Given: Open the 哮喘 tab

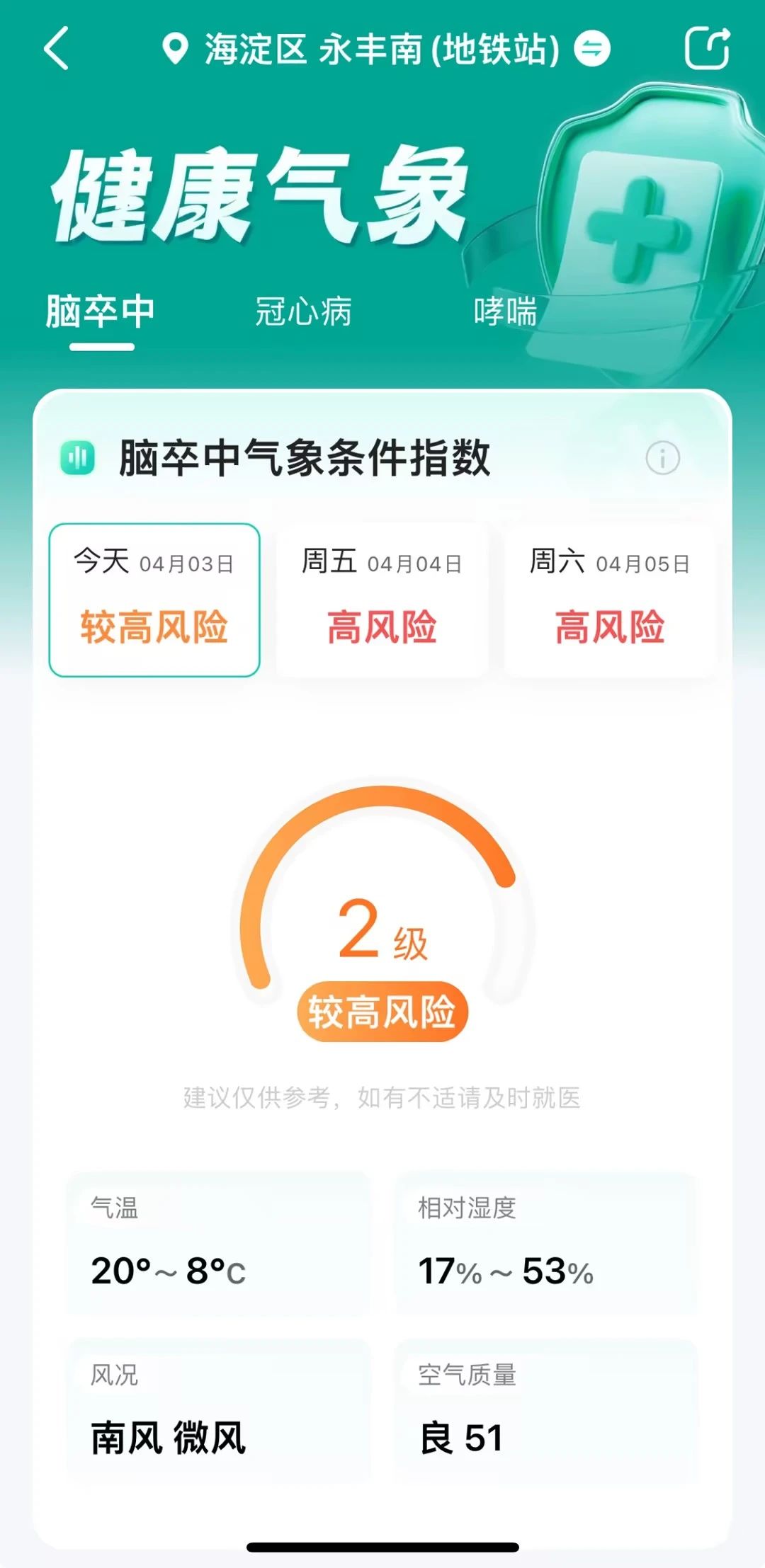Looking at the screenshot, I should tap(506, 311).
